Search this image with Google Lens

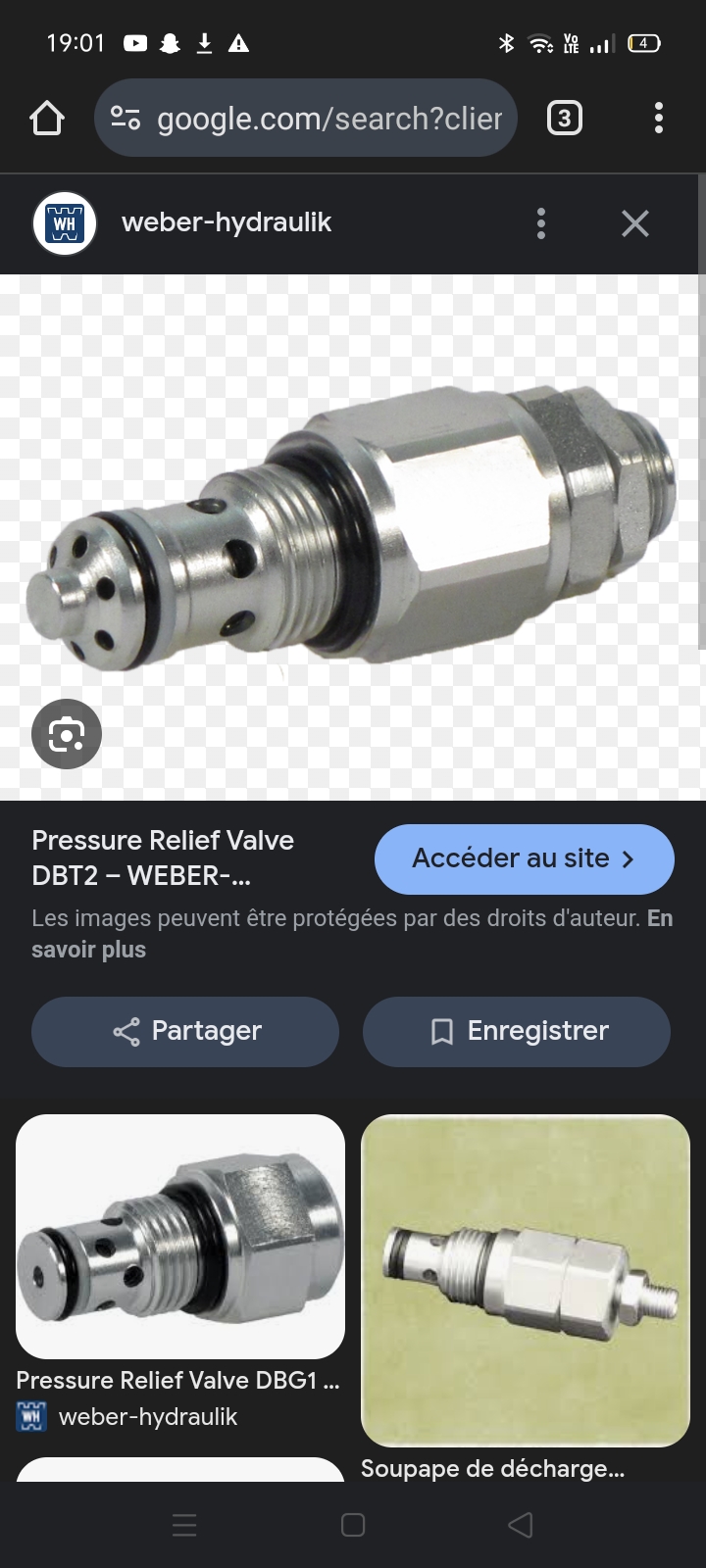67,733
